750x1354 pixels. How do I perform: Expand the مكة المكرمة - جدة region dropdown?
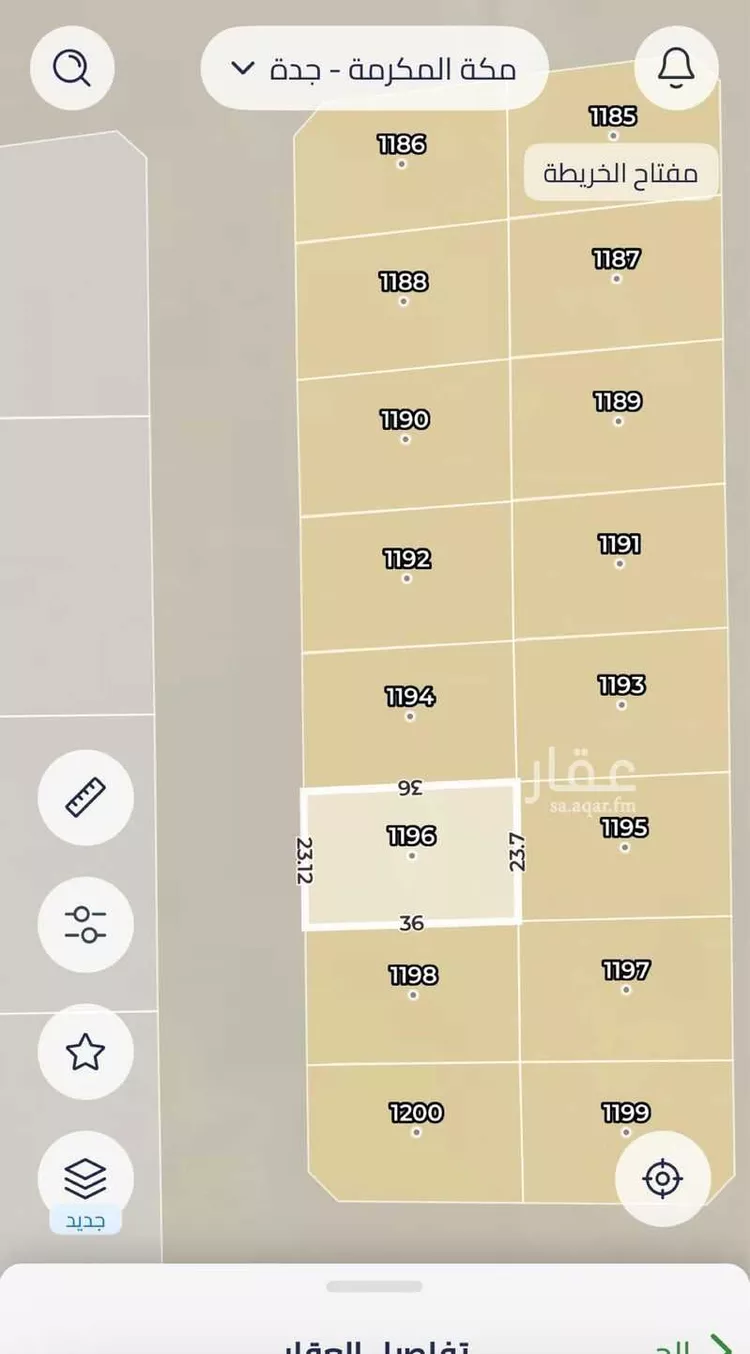[x=374, y=69]
